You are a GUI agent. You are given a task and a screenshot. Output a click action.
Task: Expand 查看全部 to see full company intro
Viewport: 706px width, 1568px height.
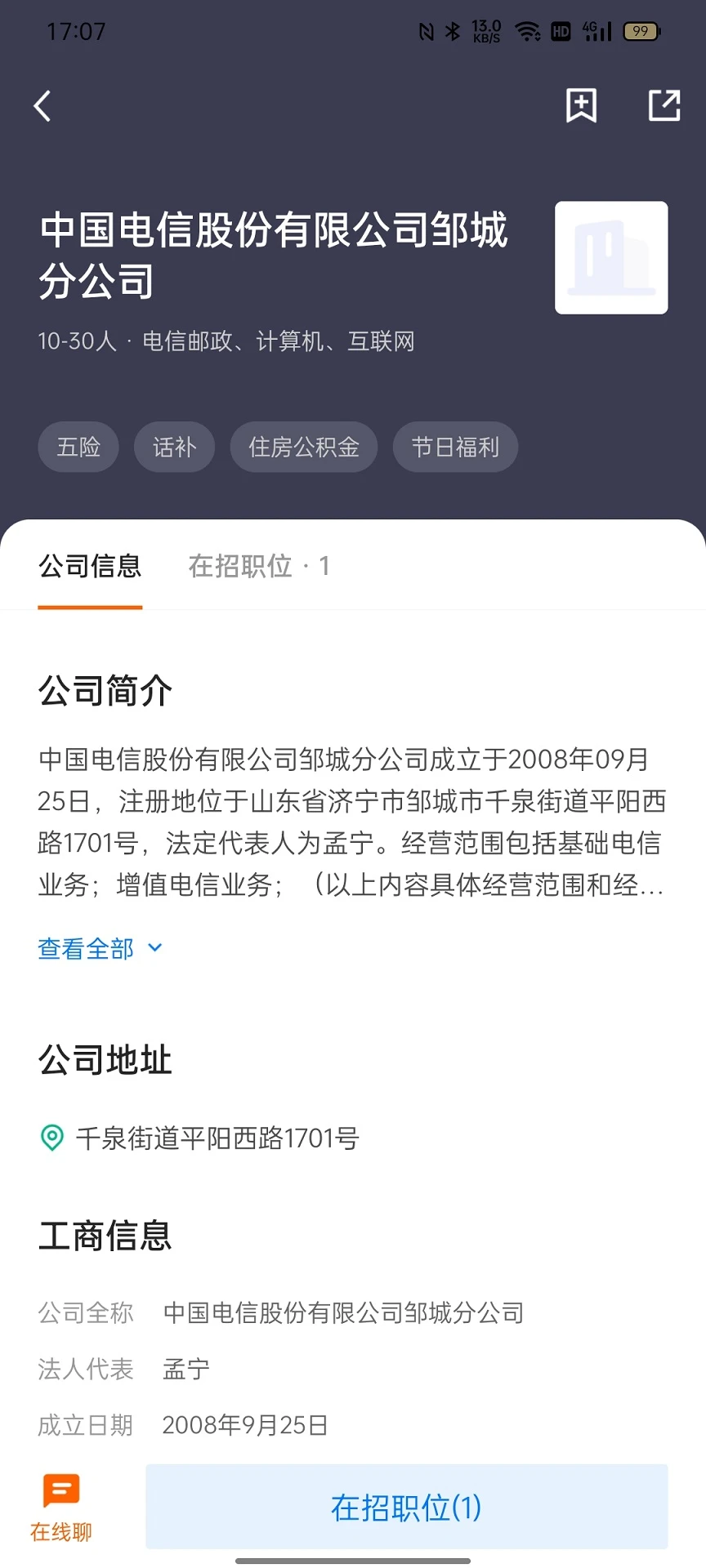click(x=84, y=948)
